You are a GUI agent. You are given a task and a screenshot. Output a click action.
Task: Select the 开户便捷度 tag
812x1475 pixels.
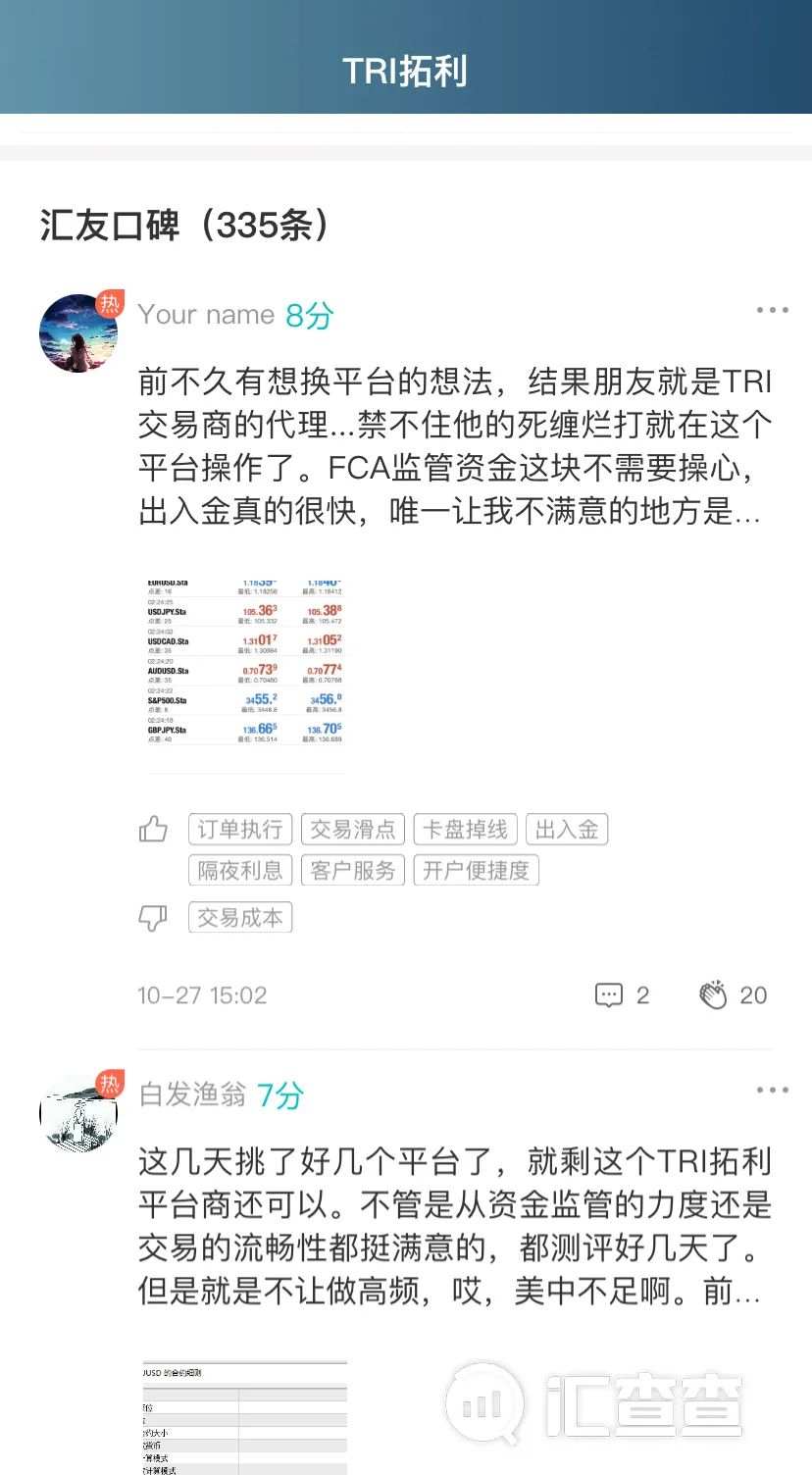[476, 870]
